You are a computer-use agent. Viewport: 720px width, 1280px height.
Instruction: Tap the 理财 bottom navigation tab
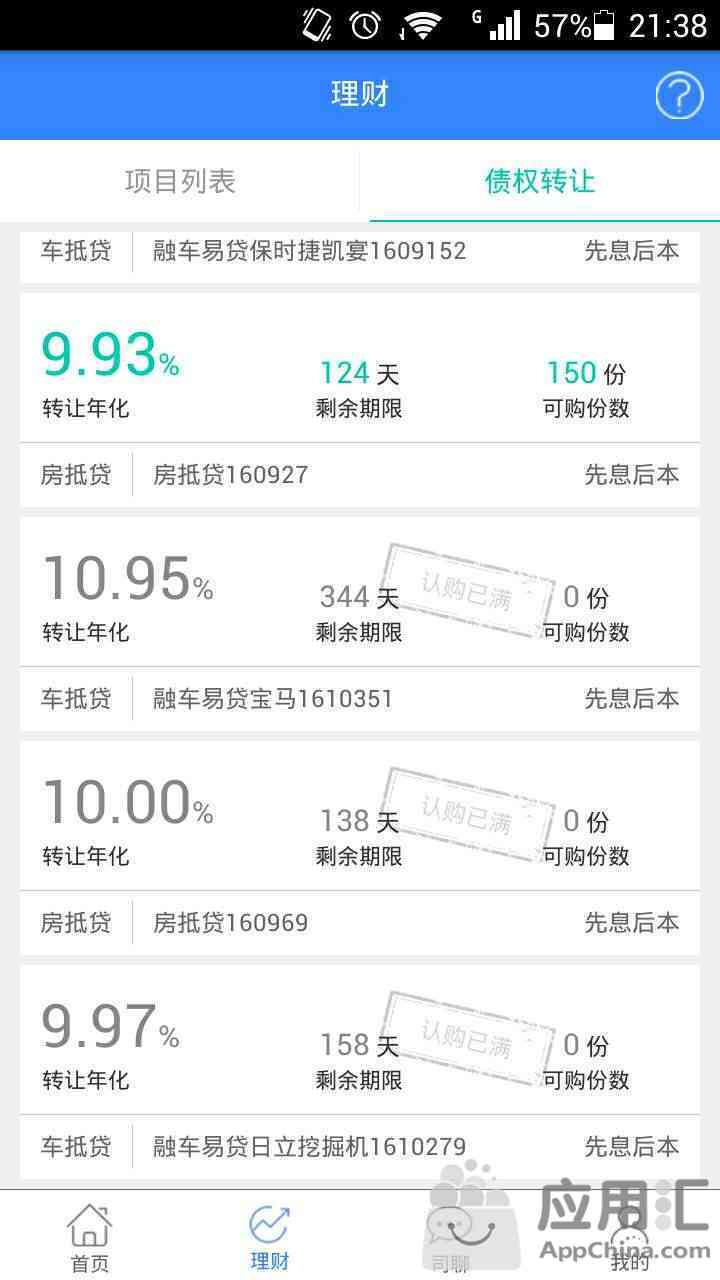(270, 1237)
